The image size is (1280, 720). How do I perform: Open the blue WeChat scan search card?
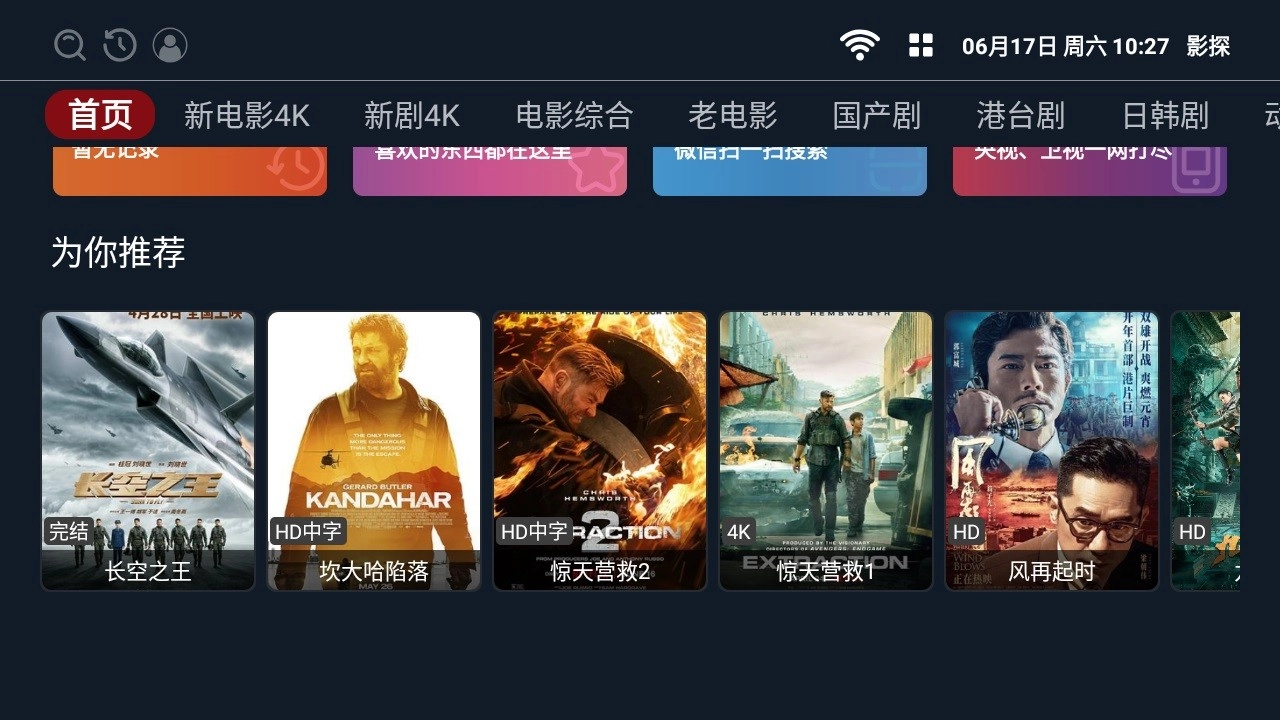point(790,171)
